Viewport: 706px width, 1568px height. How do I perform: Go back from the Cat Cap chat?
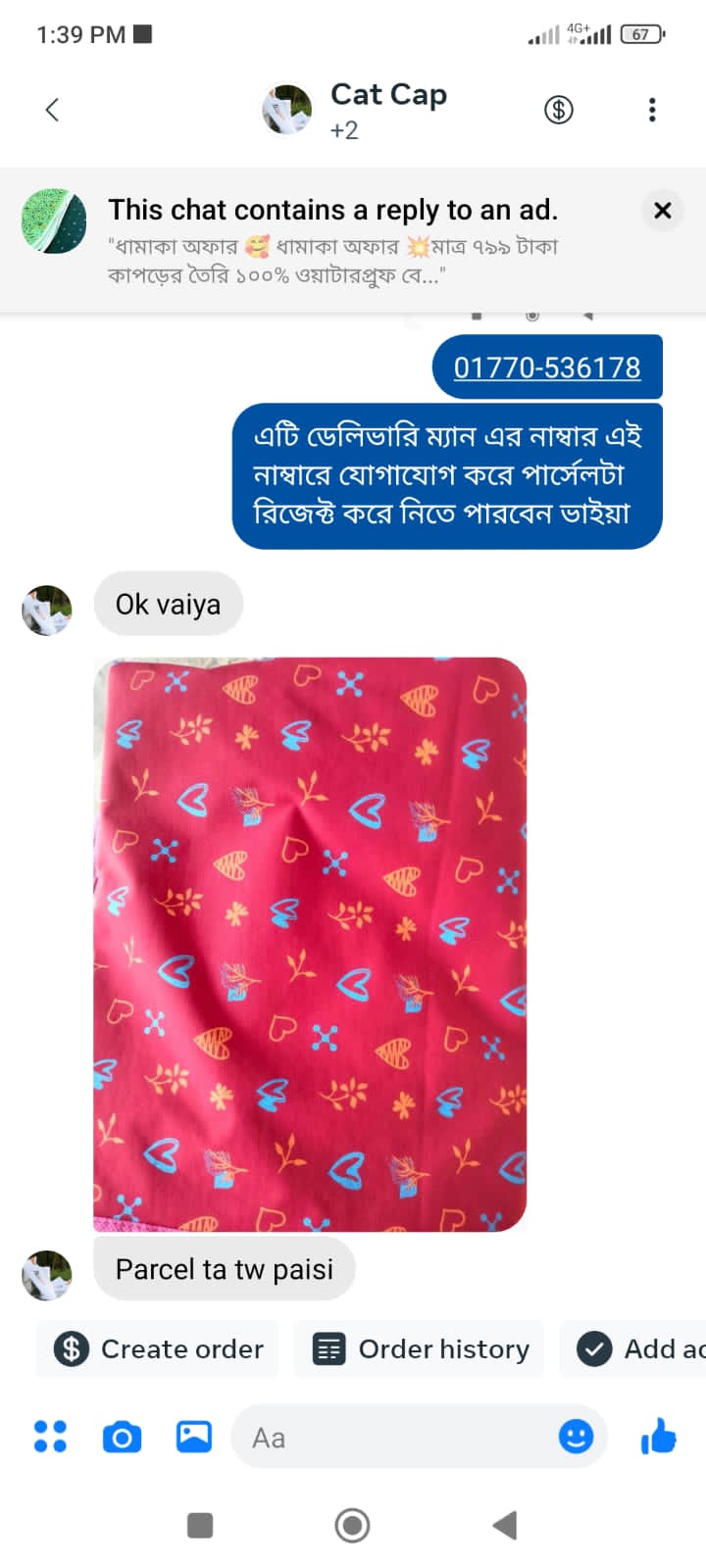53,110
